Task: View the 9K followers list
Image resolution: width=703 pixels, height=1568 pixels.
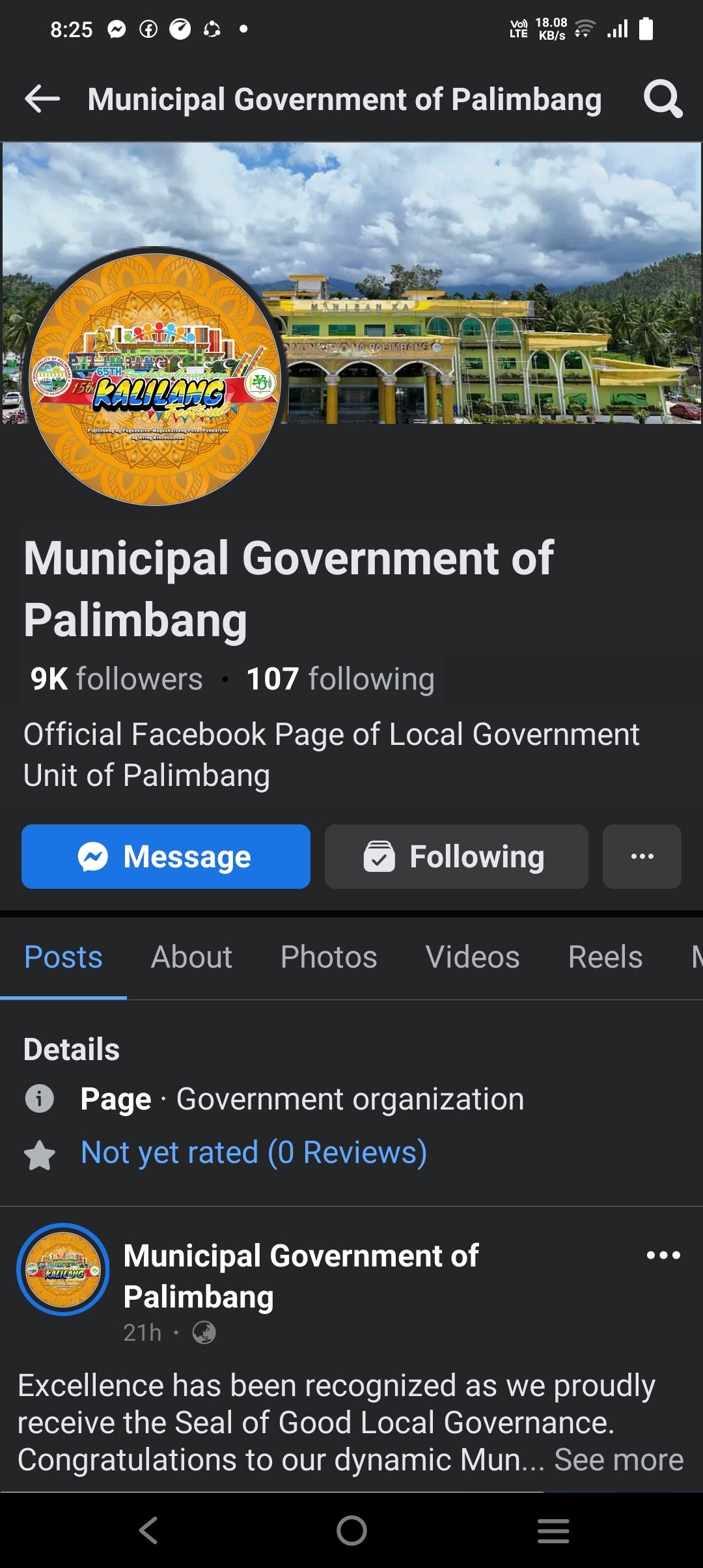Action: point(117,679)
